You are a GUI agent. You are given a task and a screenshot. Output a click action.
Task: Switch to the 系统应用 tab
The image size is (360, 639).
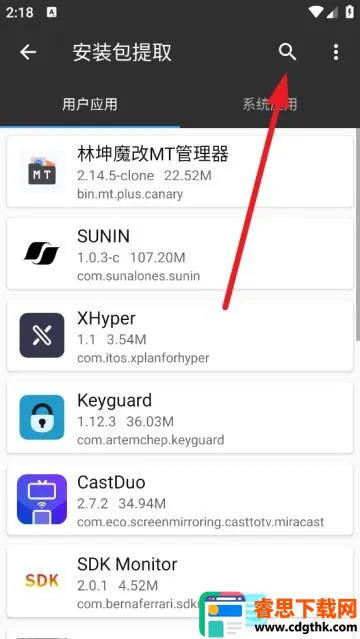(x=269, y=104)
